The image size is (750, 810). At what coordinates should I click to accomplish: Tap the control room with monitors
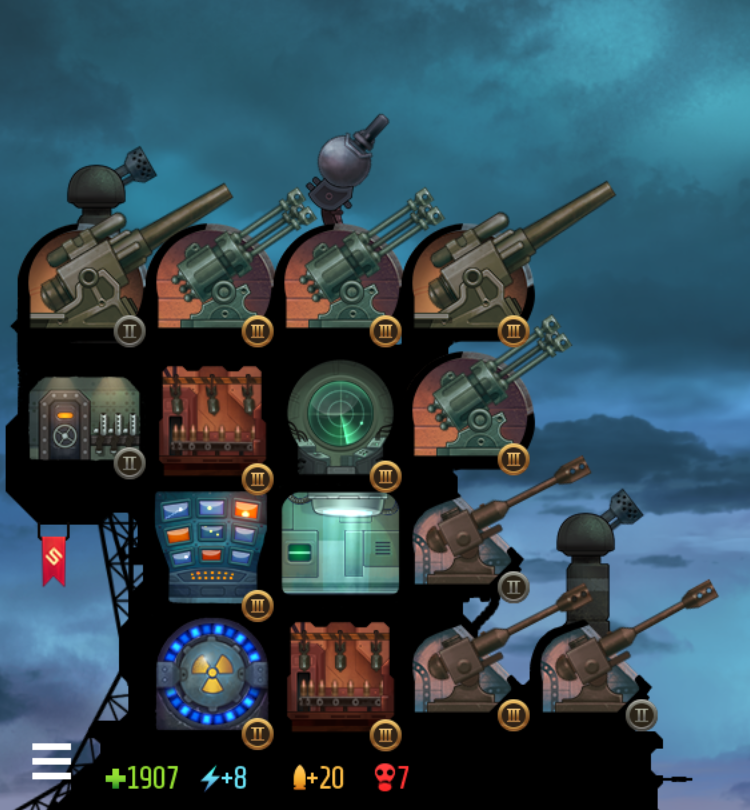pyautogui.click(x=211, y=545)
